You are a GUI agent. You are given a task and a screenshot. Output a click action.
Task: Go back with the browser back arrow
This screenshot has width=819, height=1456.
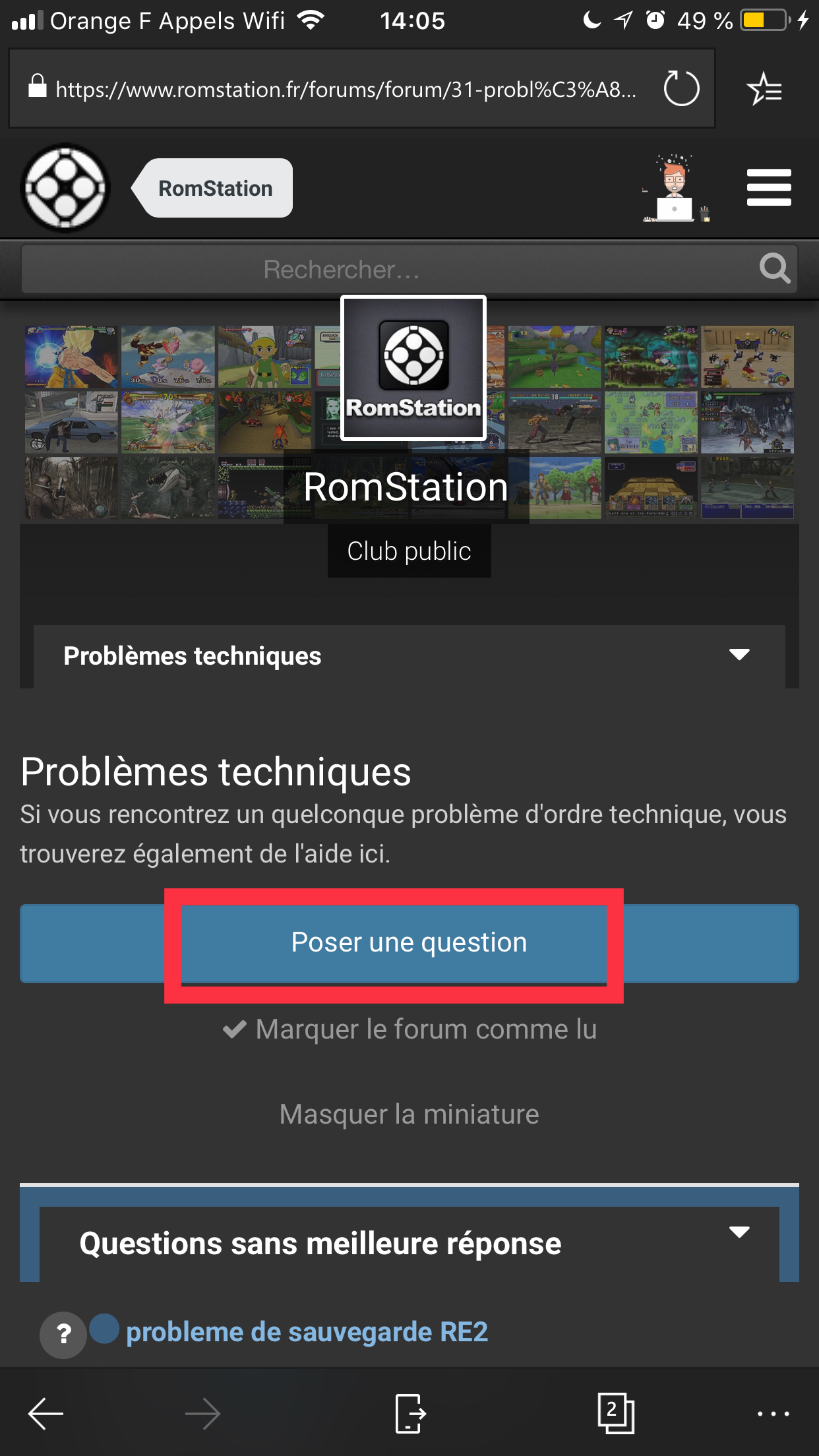[x=45, y=1414]
